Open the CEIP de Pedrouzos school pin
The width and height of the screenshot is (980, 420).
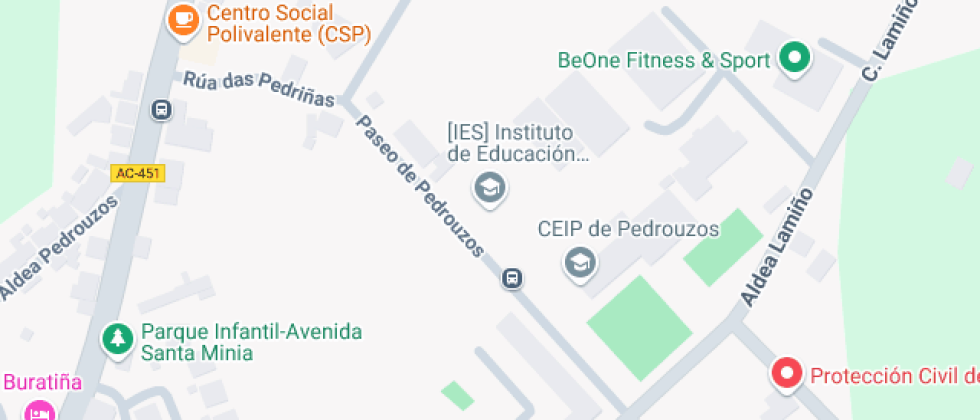coord(579,264)
